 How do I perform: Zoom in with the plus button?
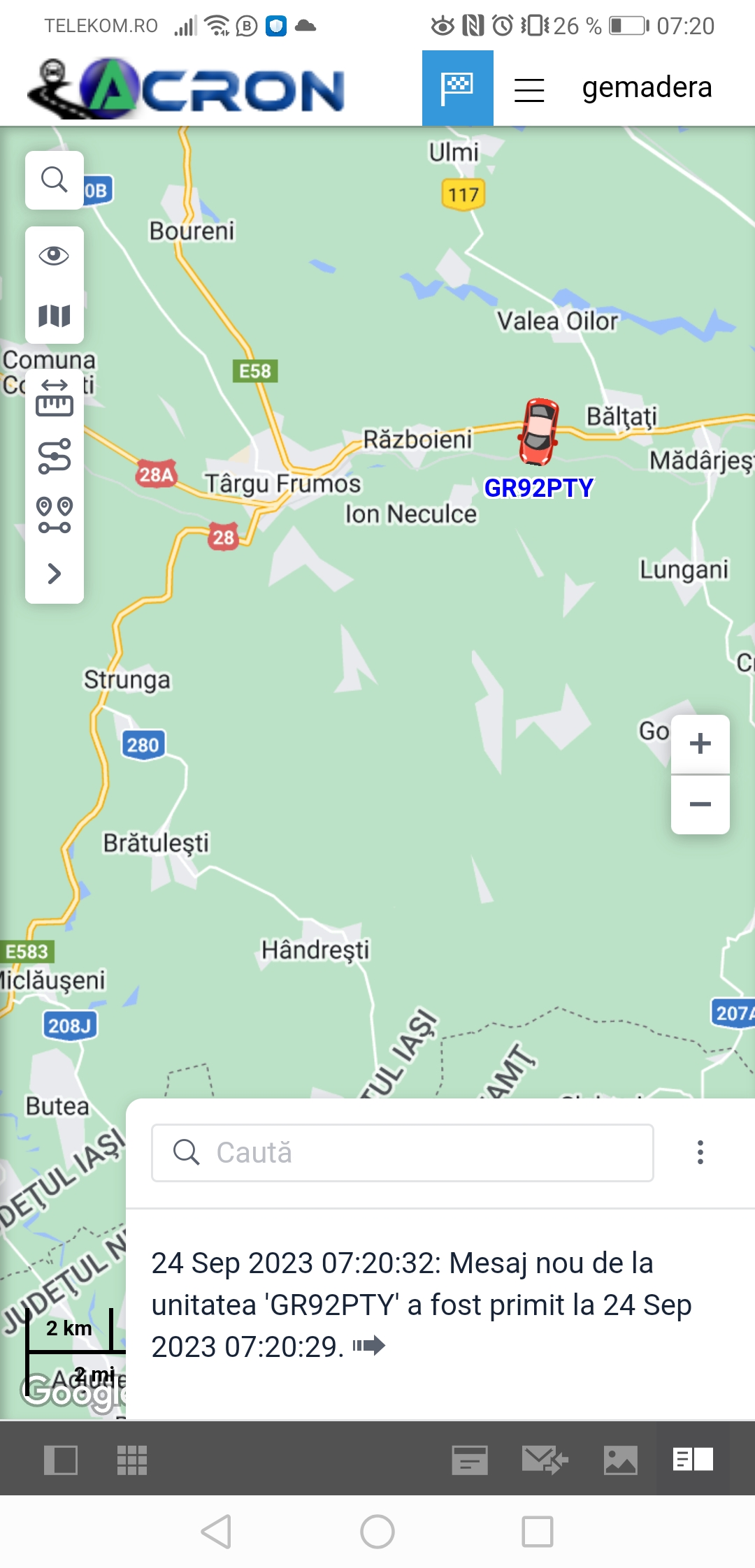tap(700, 743)
